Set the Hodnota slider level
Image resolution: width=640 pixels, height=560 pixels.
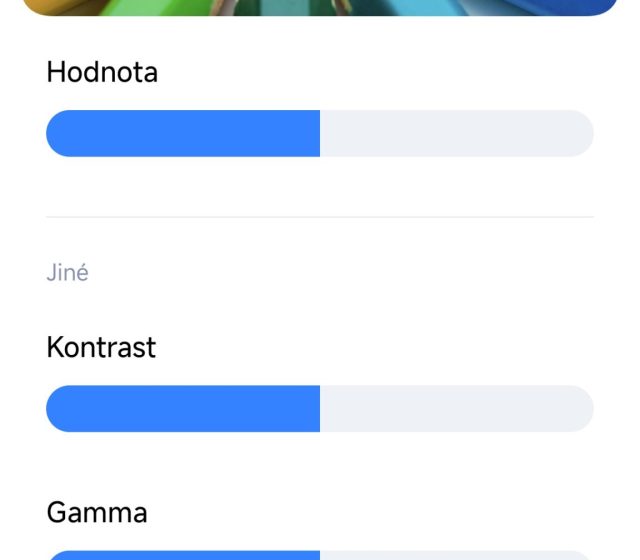(320, 133)
